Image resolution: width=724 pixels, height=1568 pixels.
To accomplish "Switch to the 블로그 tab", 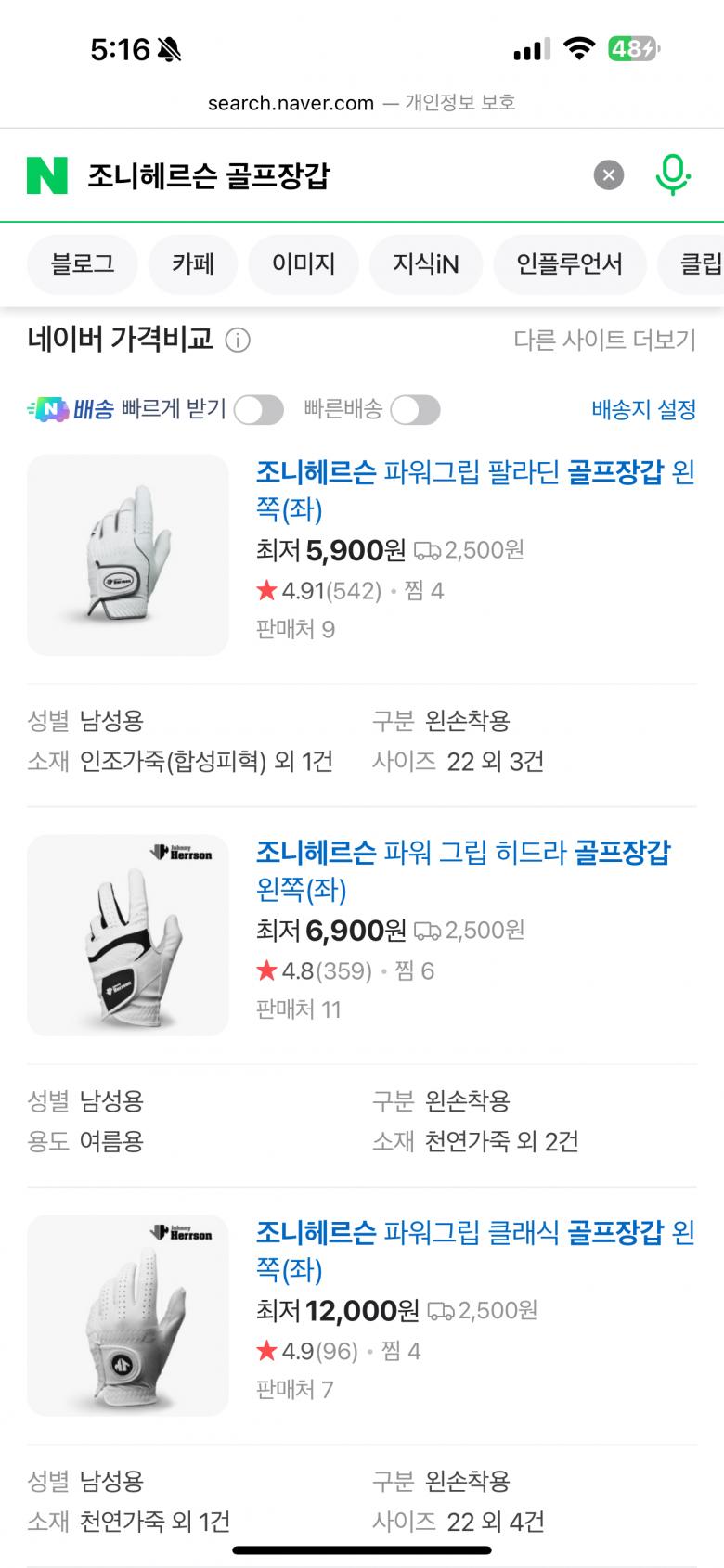I will 83,264.
